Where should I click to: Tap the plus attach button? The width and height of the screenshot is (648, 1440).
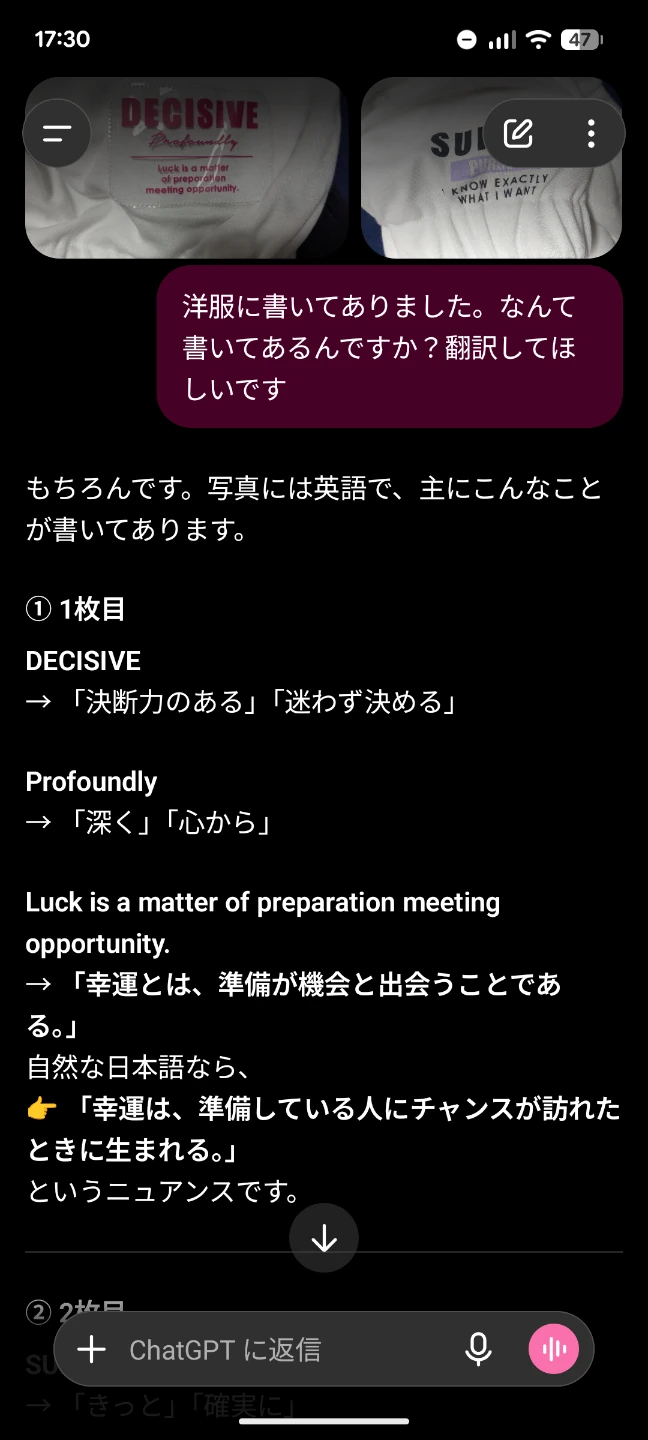(x=91, y=1350)
